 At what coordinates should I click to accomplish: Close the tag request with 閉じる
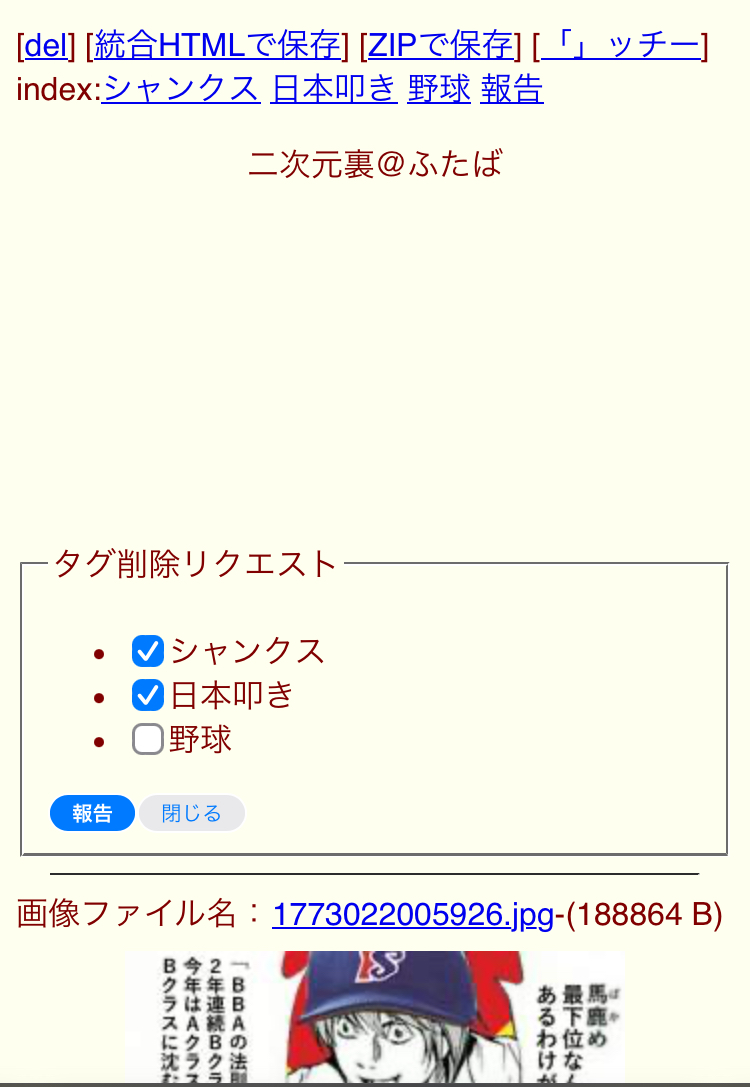pos(191,813)
